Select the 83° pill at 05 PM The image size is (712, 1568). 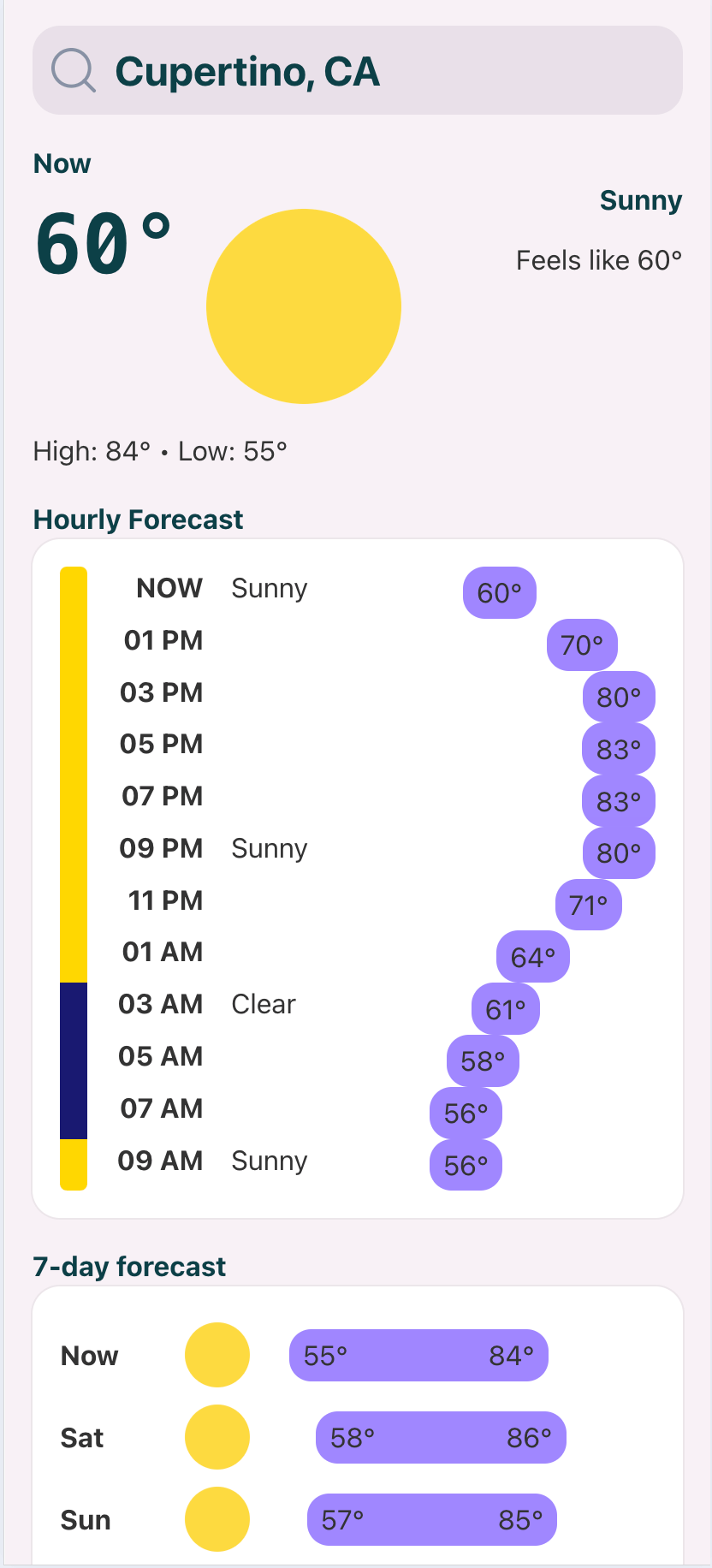click(619, 749)
